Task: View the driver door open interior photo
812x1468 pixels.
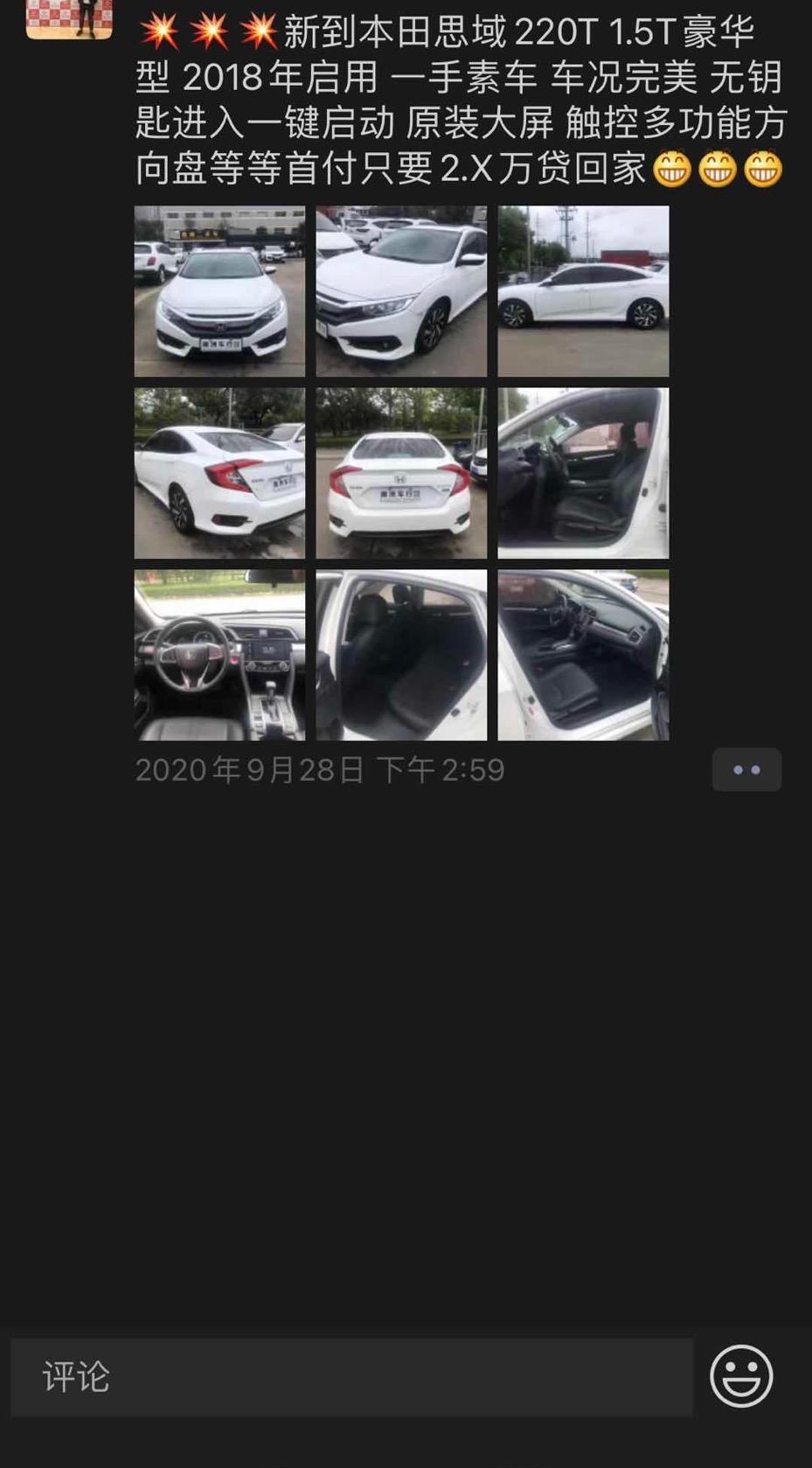Action: coord(583,473)
